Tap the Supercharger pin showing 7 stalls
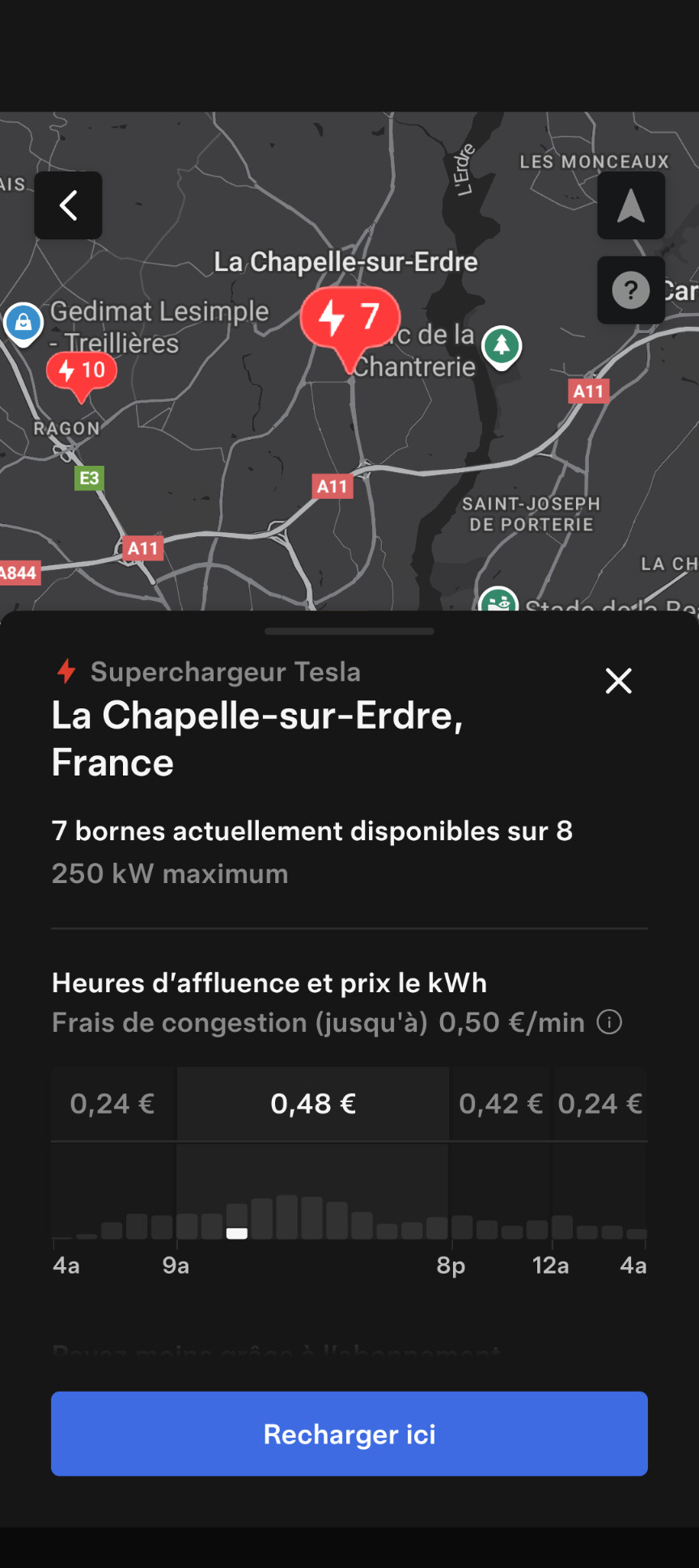This screenshot has height=1568, width=699. click(x=349, y=318)
